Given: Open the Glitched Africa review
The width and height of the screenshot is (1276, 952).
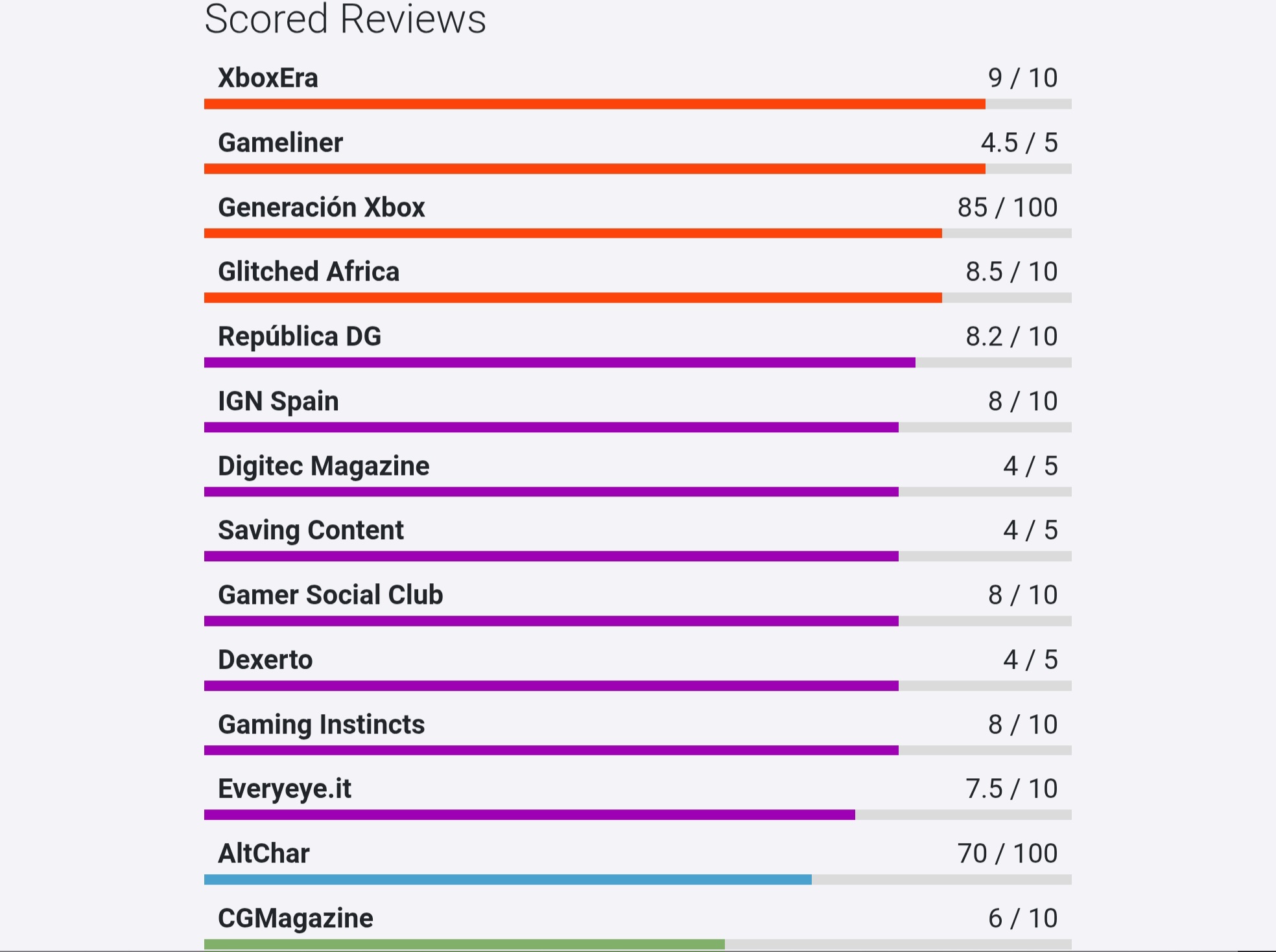Looking at the screenshot, I should (x=309, y=272).
